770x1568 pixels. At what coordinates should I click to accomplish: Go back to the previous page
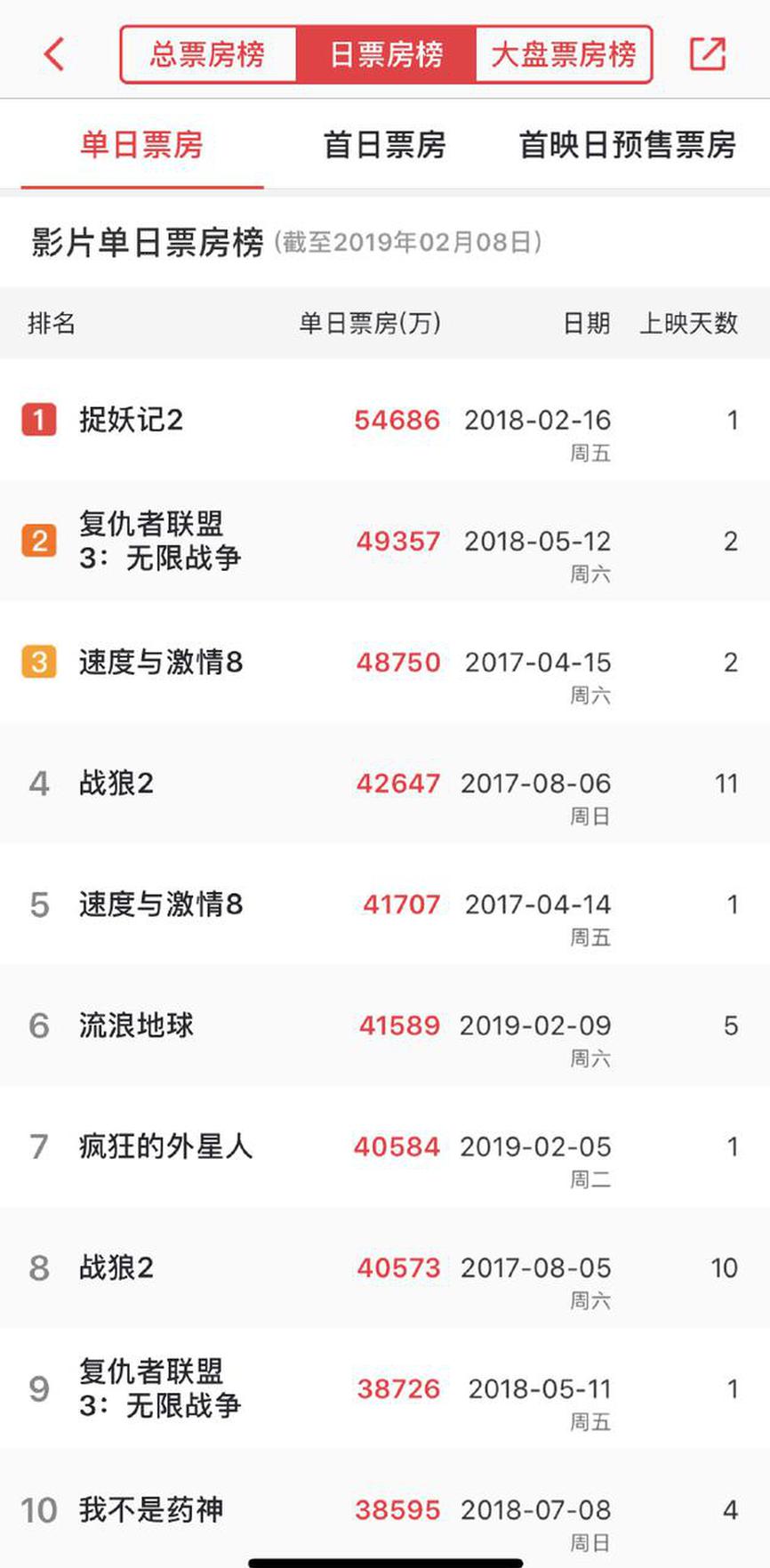coord(55,54)
